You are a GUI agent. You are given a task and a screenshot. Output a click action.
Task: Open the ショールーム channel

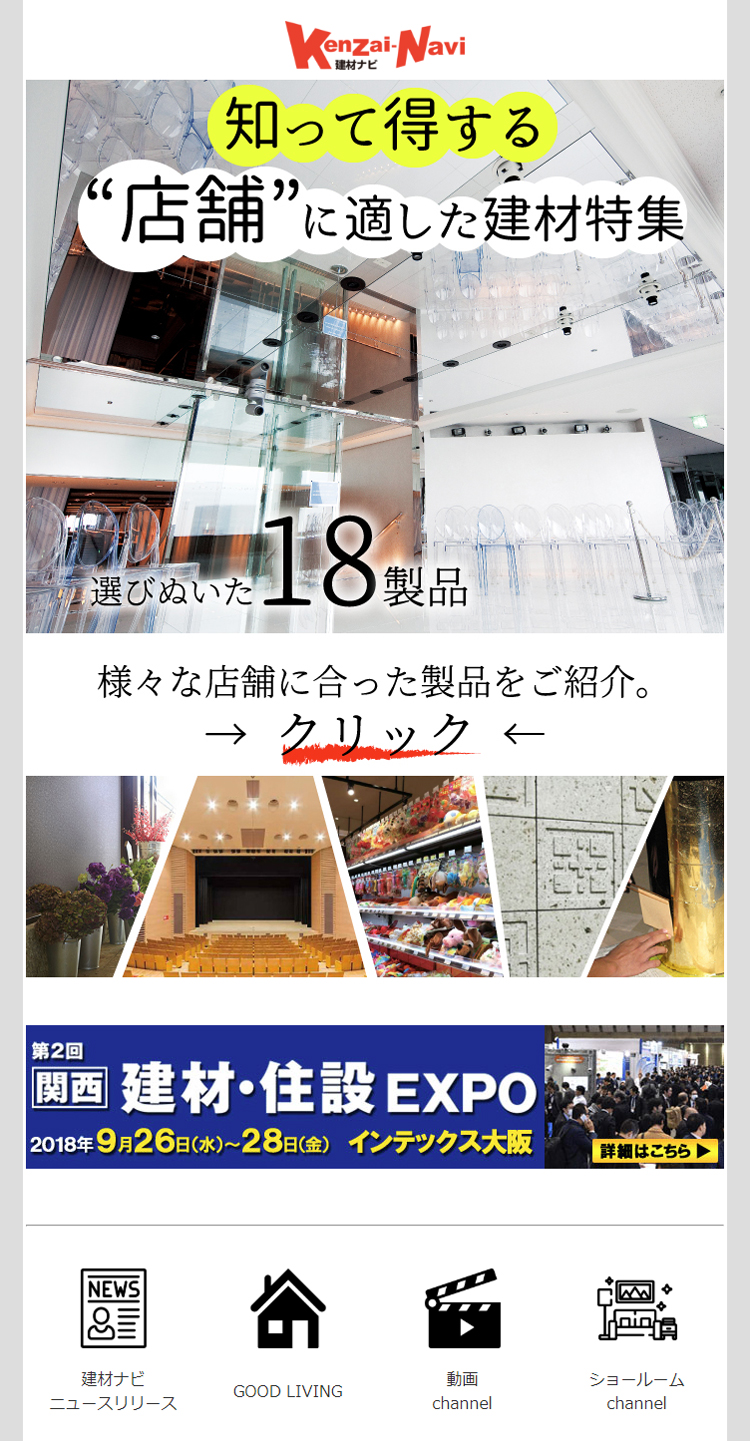[637, 1338]
